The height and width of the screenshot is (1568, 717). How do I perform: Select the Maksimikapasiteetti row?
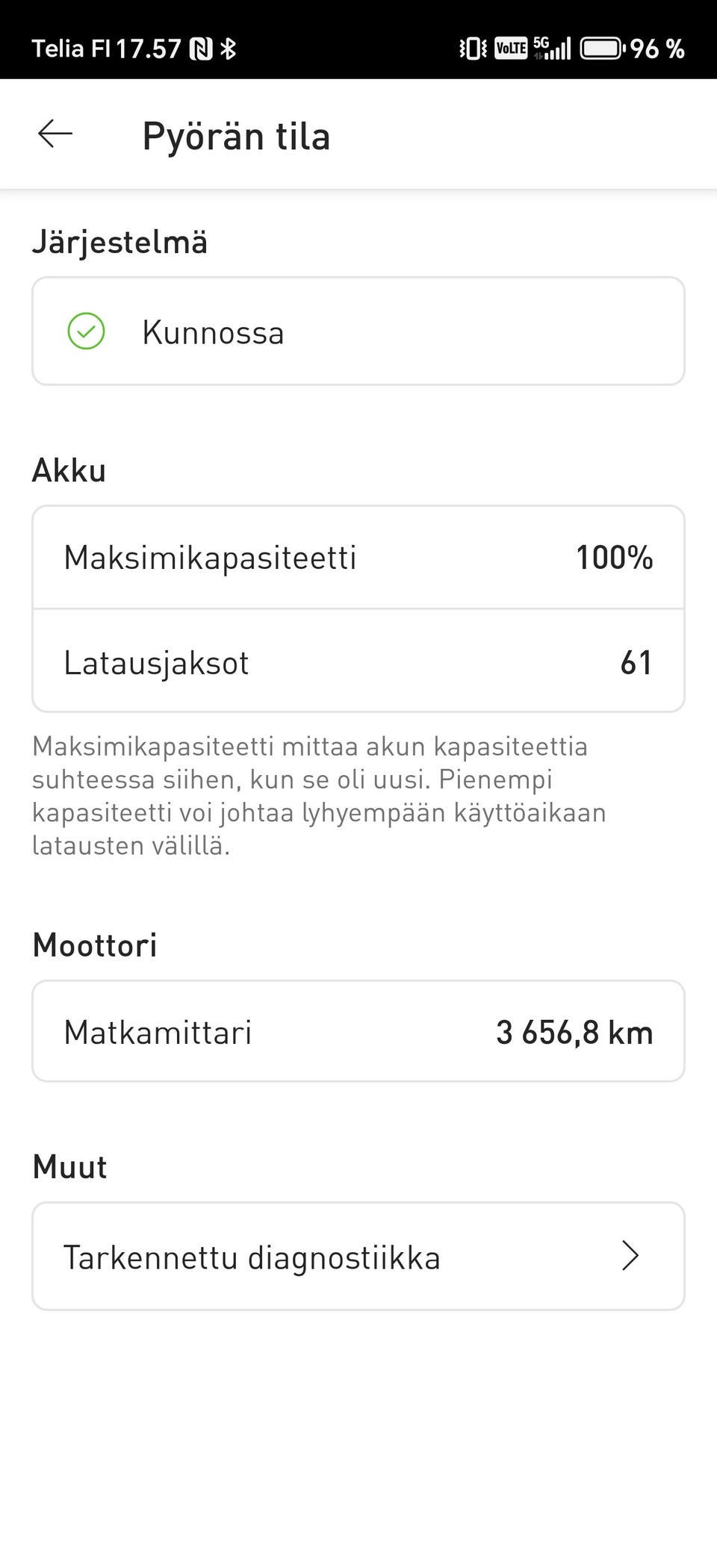click(x=358, y=557)
